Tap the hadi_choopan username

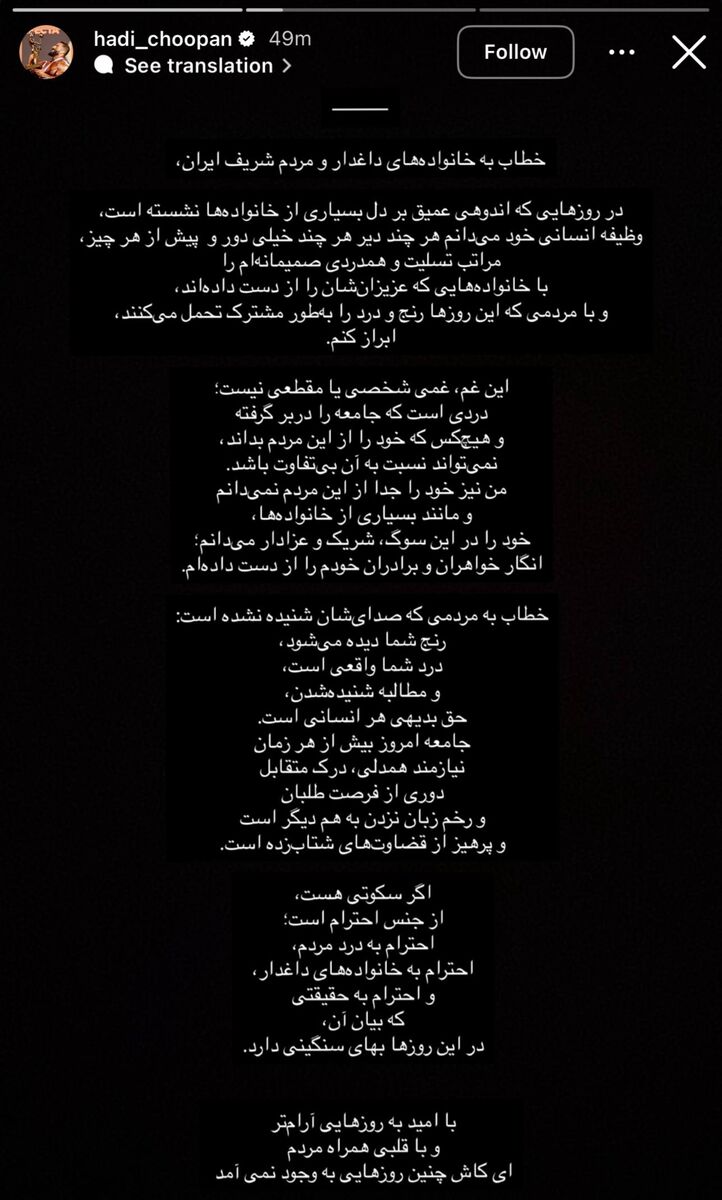pyautogui.click(x=162, y=39)
